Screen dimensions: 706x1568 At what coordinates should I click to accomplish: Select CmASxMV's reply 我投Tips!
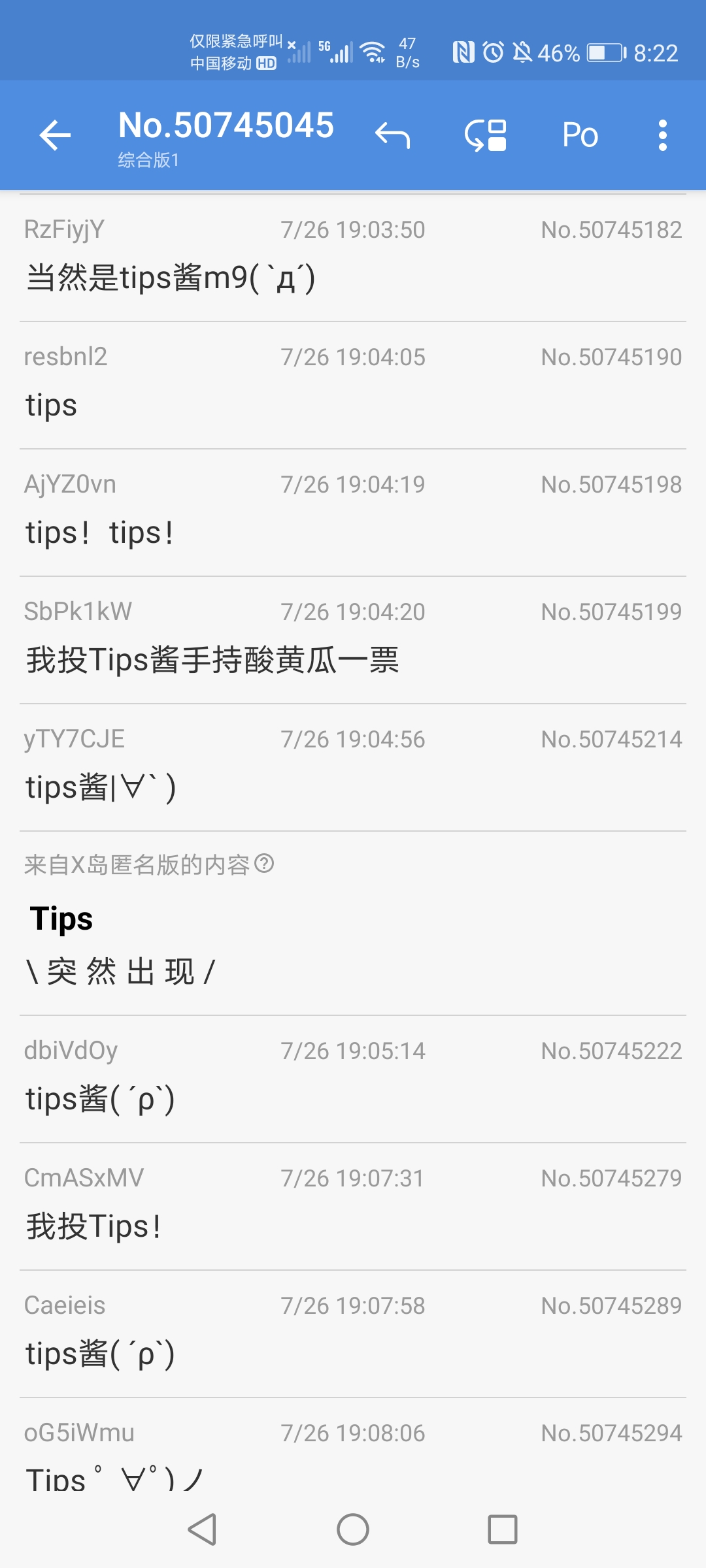[353, 1207]
